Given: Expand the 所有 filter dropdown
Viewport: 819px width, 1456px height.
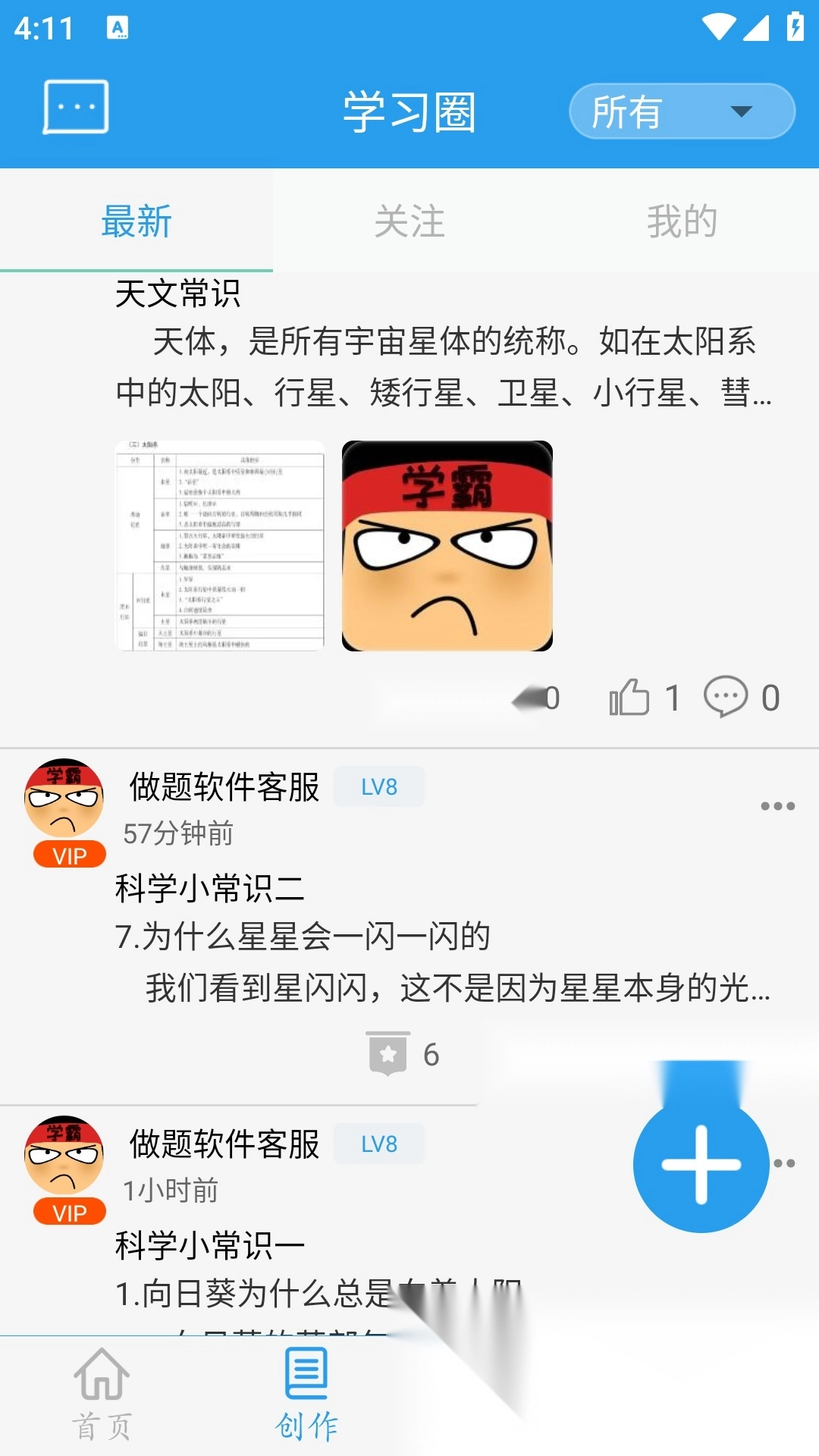Looking at the screenshot, I should coord(681,111).
